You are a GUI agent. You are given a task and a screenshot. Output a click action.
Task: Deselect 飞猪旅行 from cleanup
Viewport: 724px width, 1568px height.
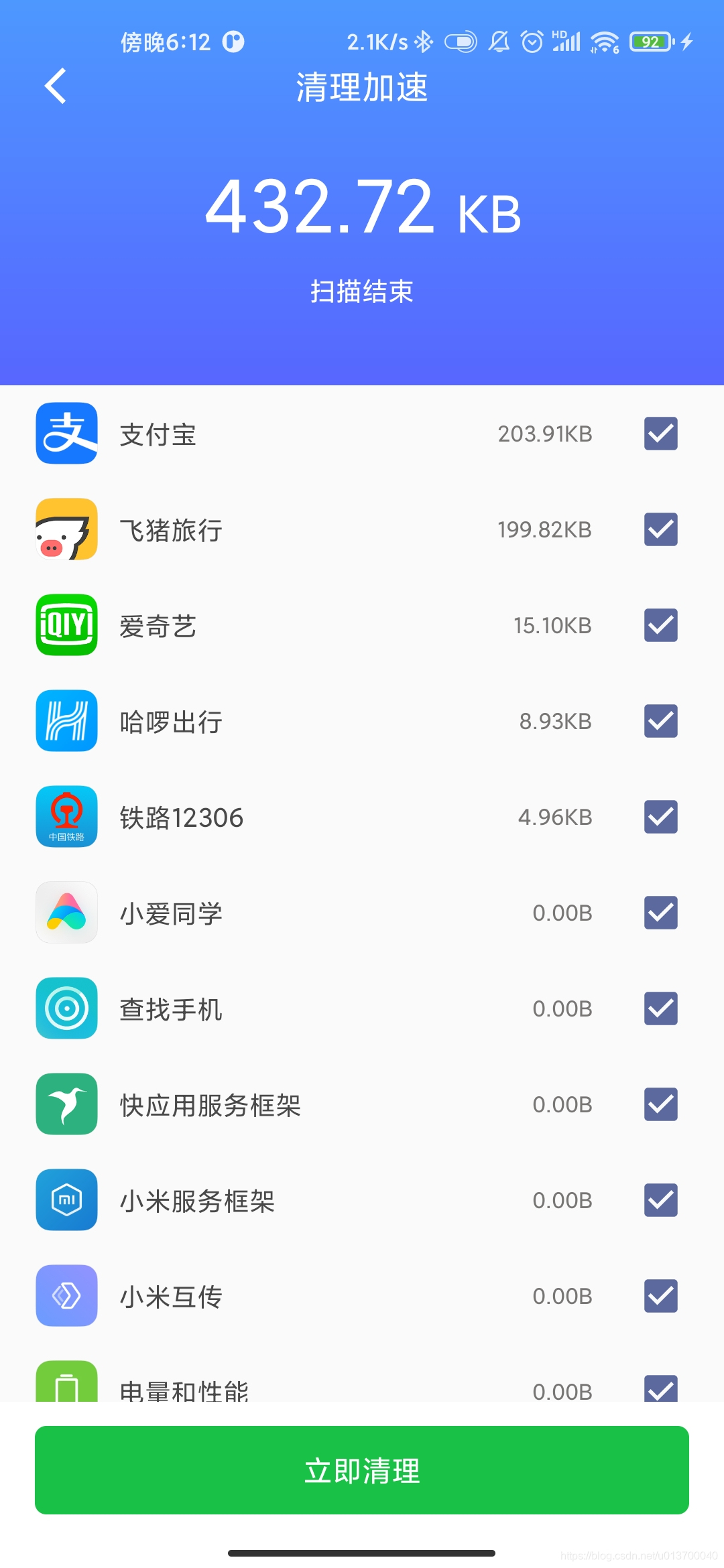[660, 529]
